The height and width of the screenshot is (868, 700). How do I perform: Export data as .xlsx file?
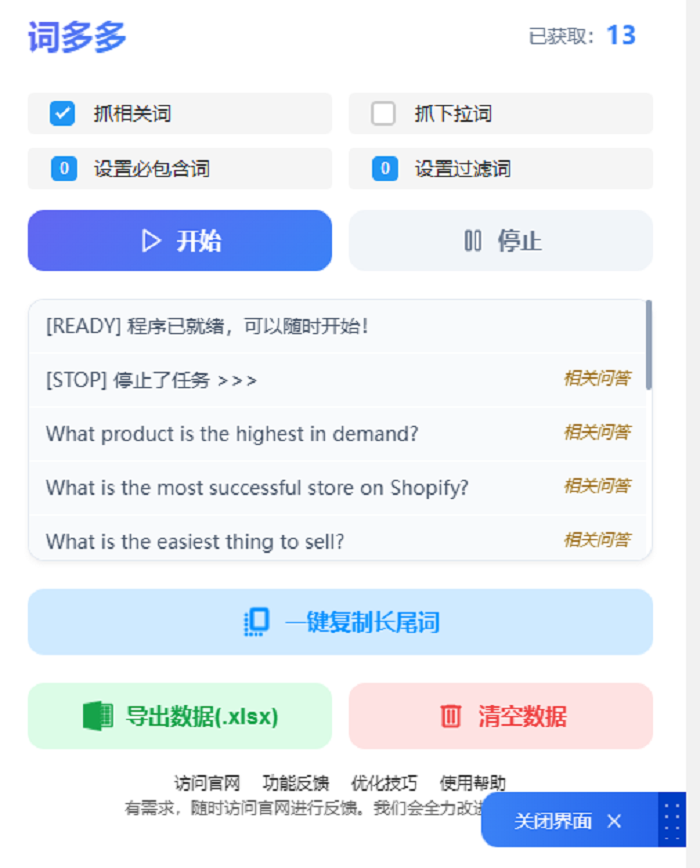[x=180, y=716]
